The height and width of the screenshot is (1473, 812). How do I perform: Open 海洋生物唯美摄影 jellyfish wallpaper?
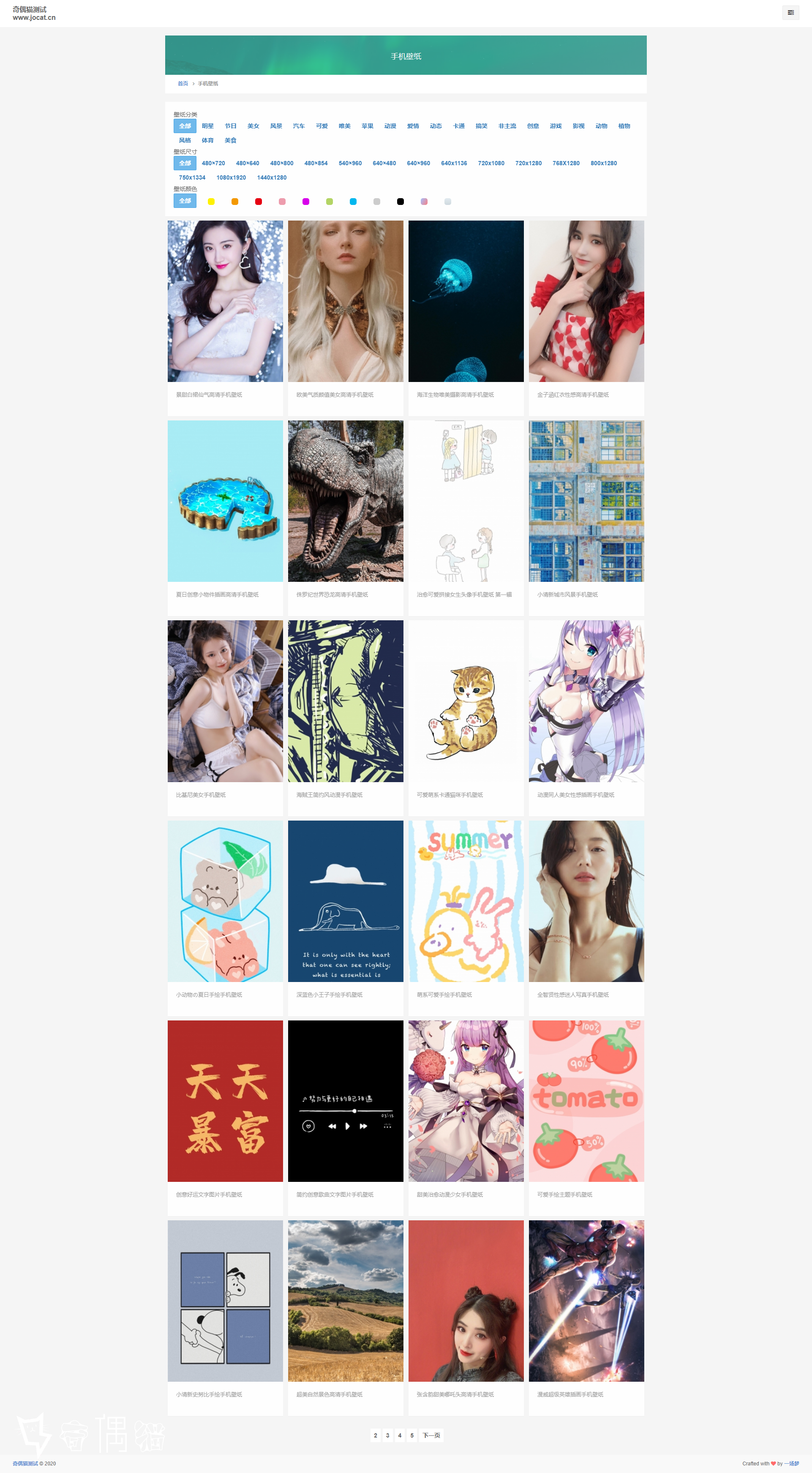(x=466, y=301)
